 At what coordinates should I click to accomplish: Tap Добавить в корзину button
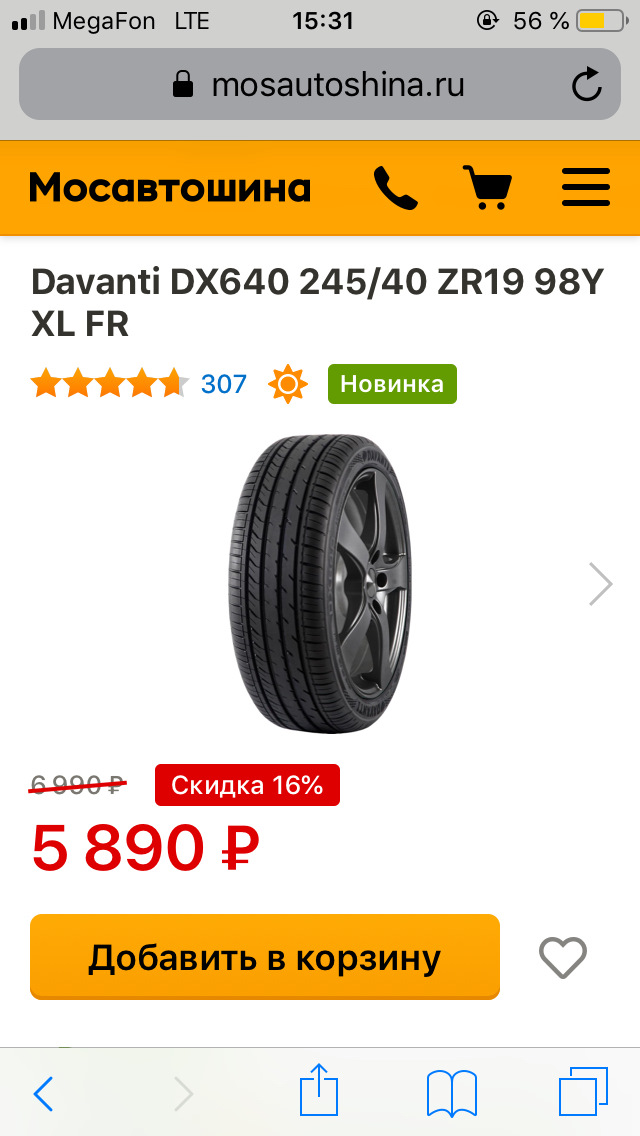(x=265, y=957)
